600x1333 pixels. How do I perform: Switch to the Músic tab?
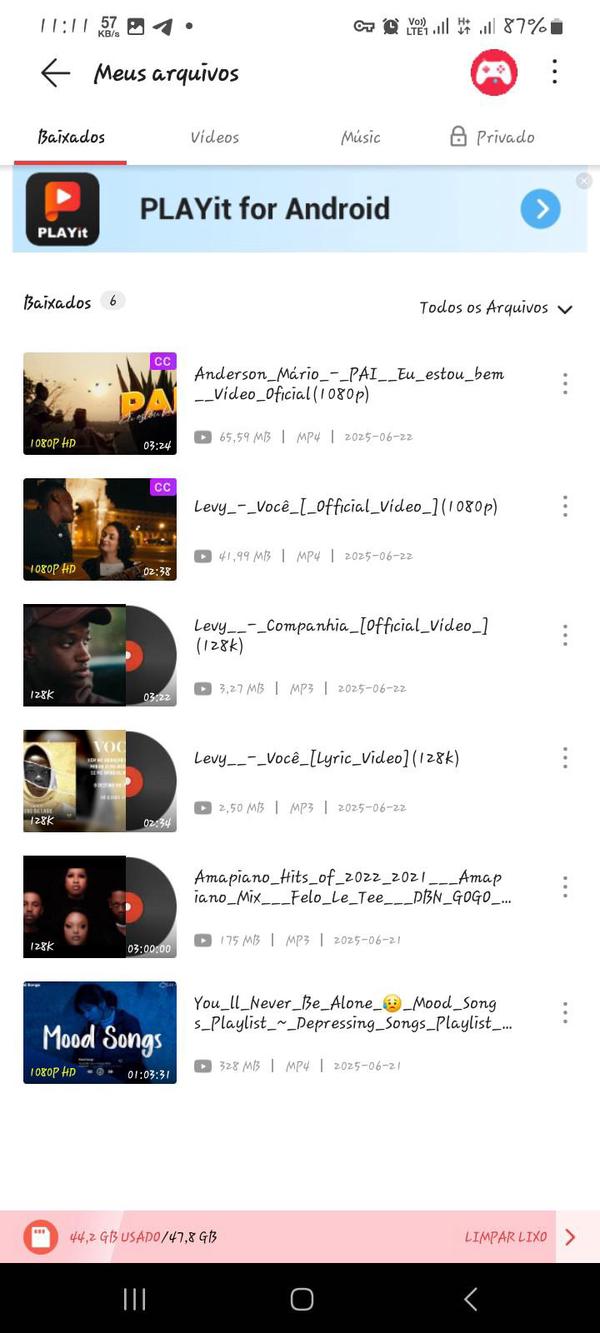(x=360, y=137)
